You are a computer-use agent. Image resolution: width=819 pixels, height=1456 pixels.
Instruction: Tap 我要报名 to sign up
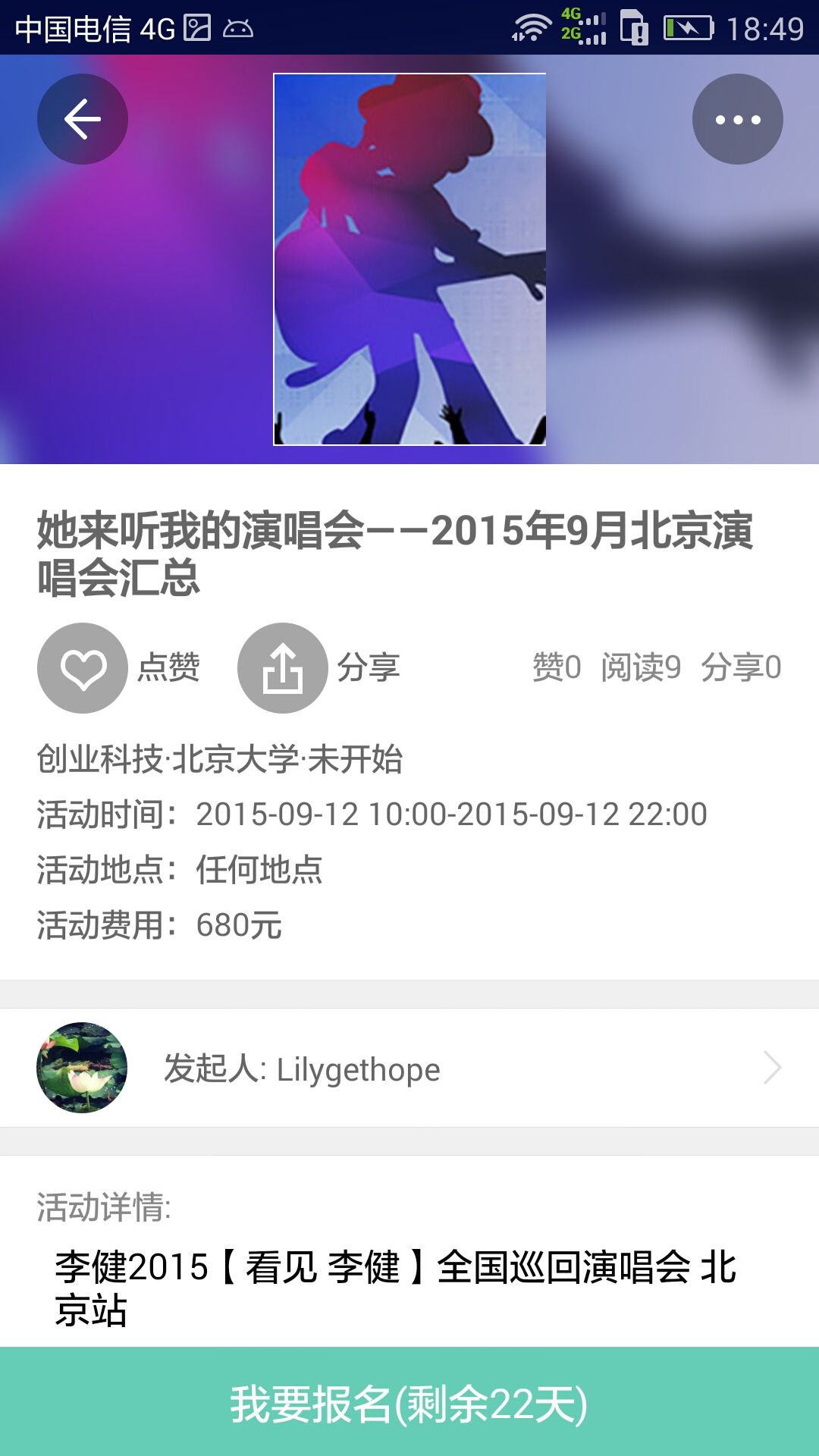click(x=409, y=1401)
